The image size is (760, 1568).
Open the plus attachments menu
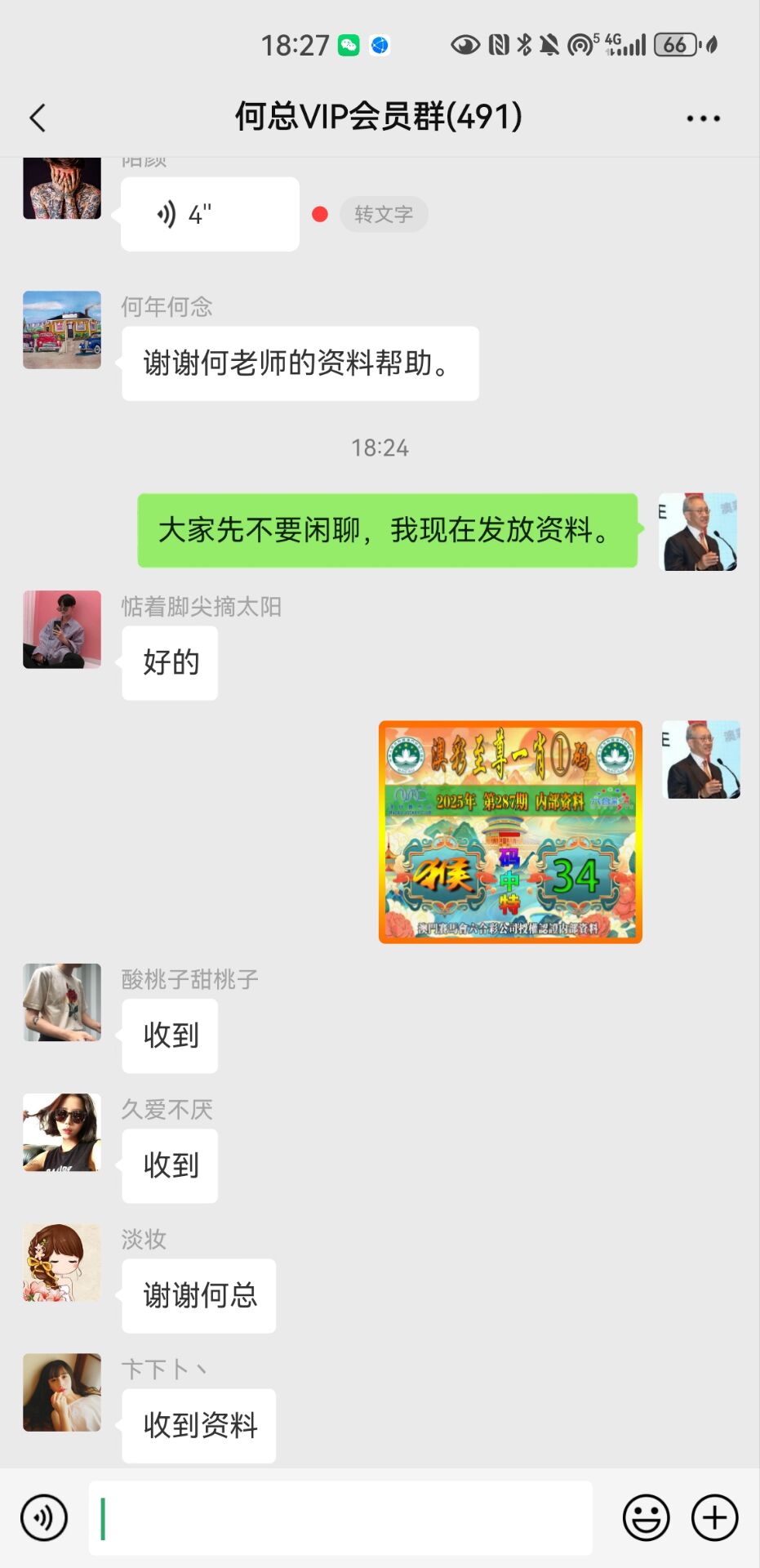(714, 1517)
